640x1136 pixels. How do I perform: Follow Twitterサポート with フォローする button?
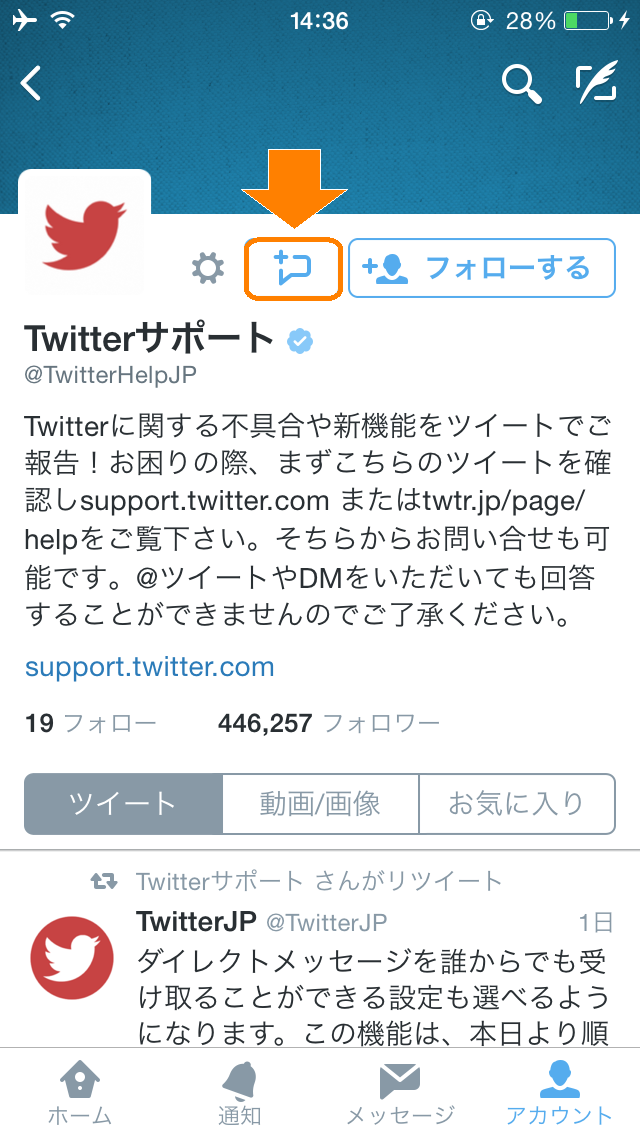click(482, 268)
